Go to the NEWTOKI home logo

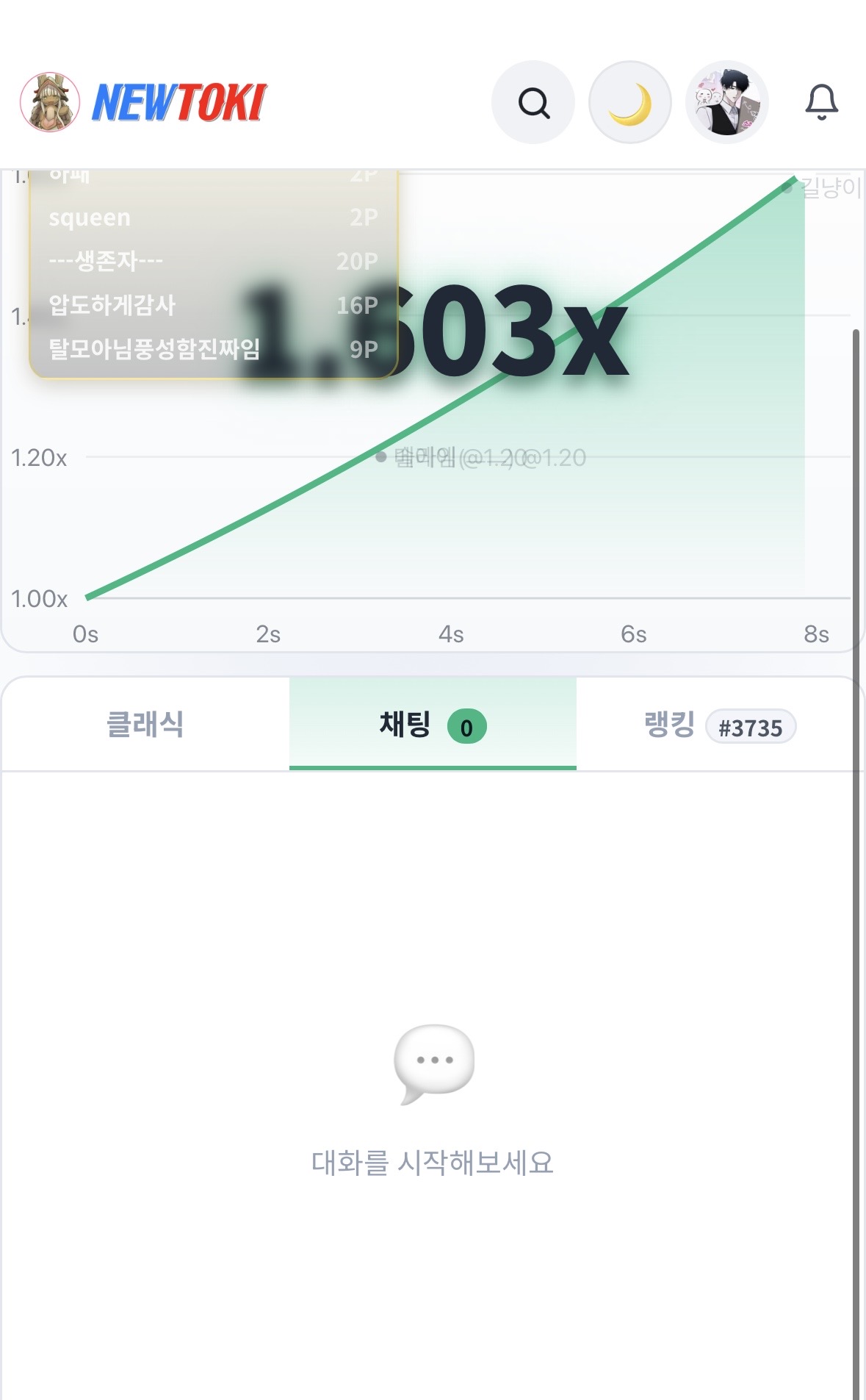click(144, 102)
